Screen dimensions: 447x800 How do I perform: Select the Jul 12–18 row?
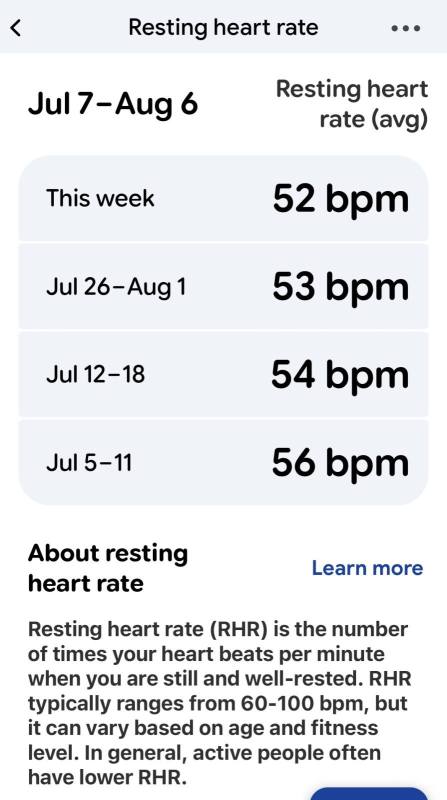coord(224,374)
